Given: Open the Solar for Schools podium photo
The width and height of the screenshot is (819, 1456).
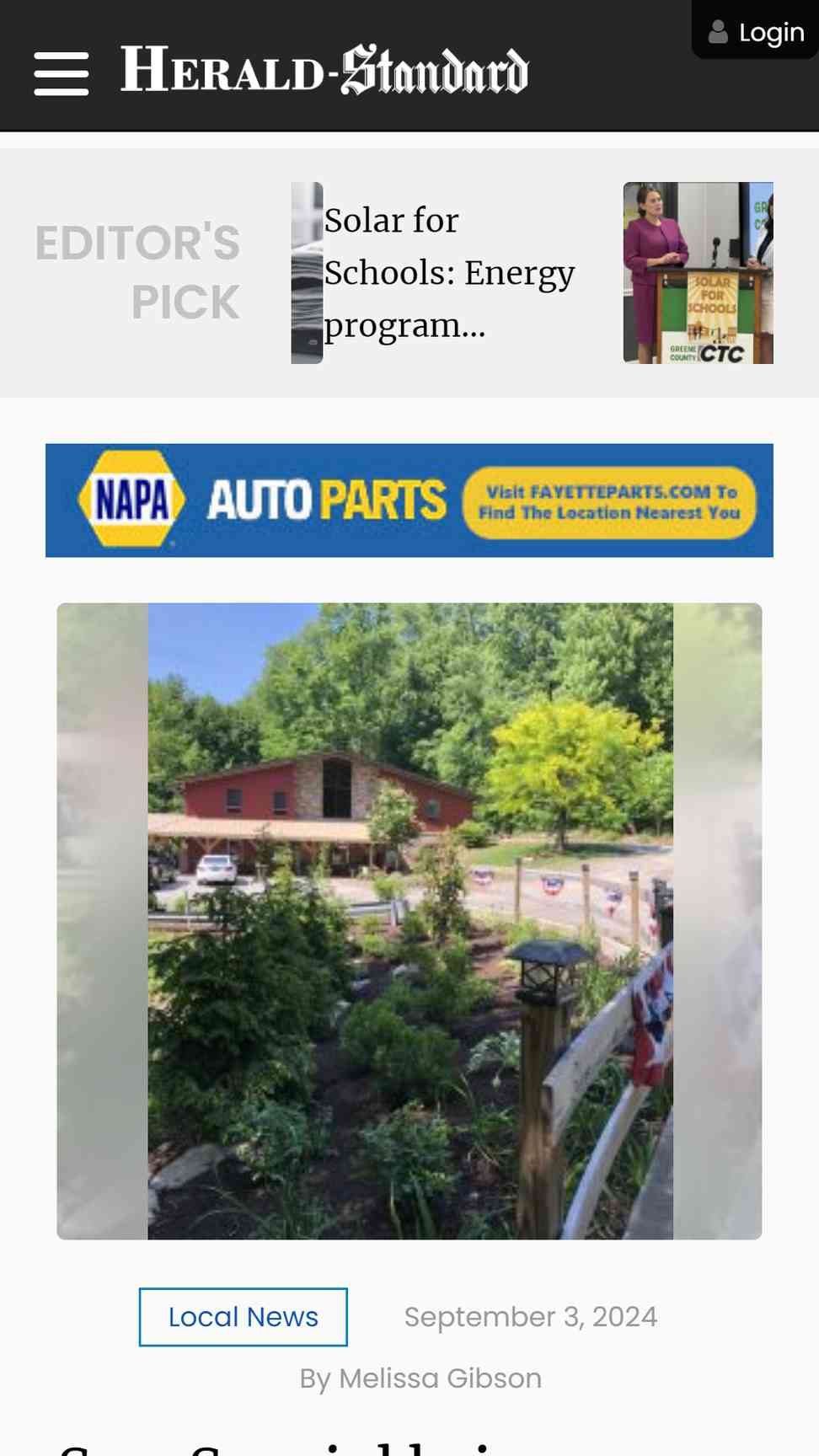Looking at the screenshot, I should pos(698,273).
